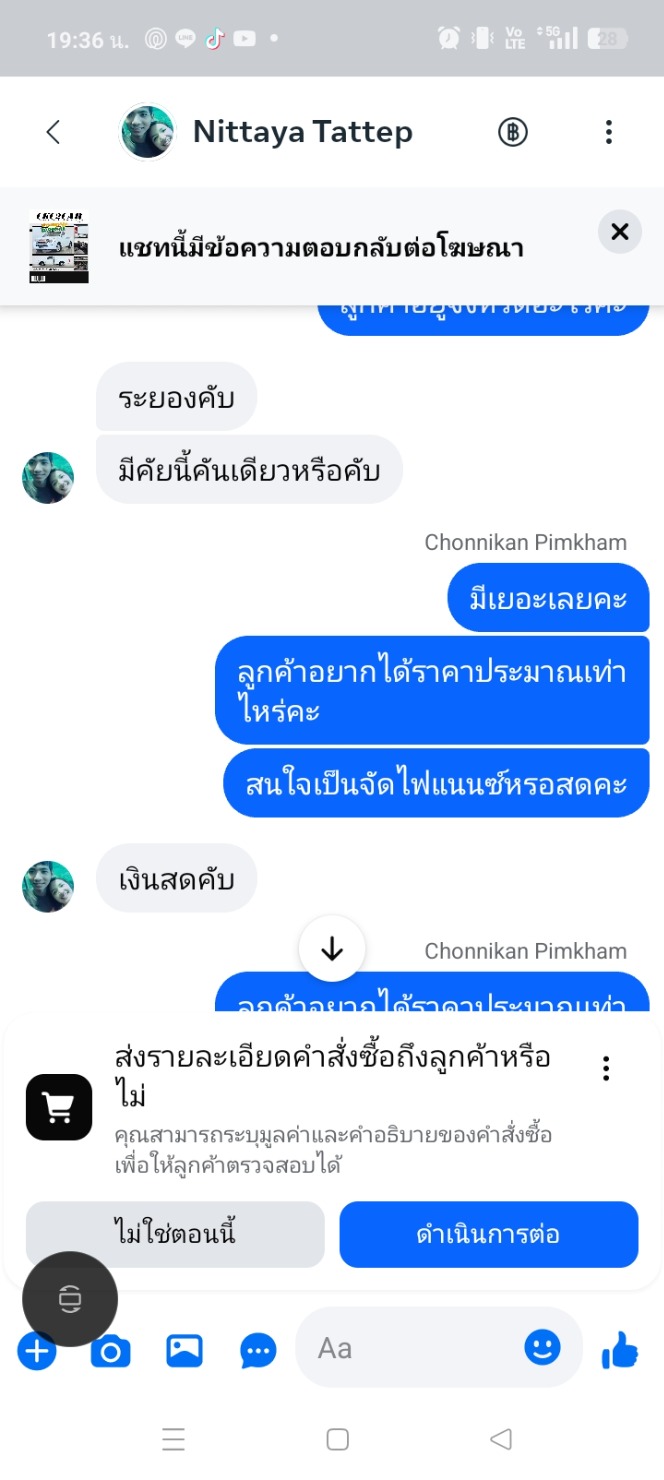This screenshot has height=1480, width=664.
Task: Open the gallery to attach an image
Action: (x=184, y=1351)
